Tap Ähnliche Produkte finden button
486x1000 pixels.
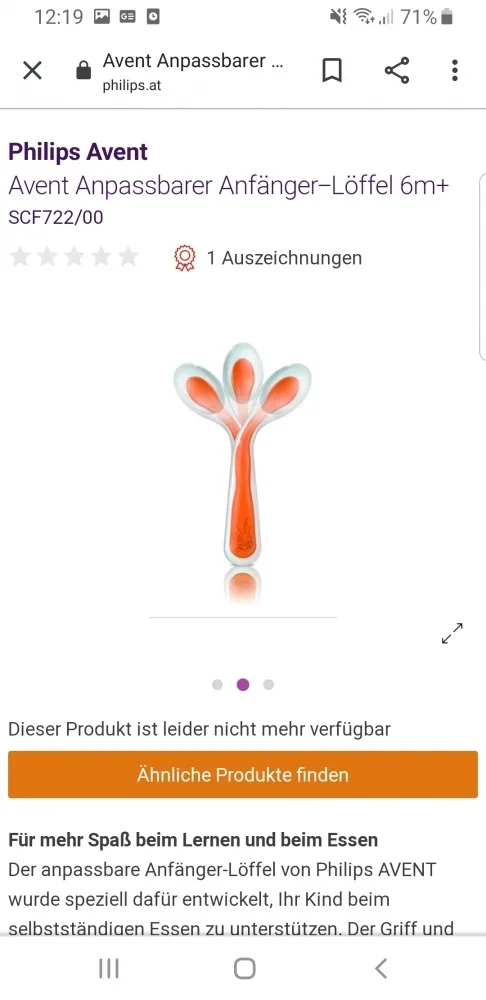click(243, 774)
